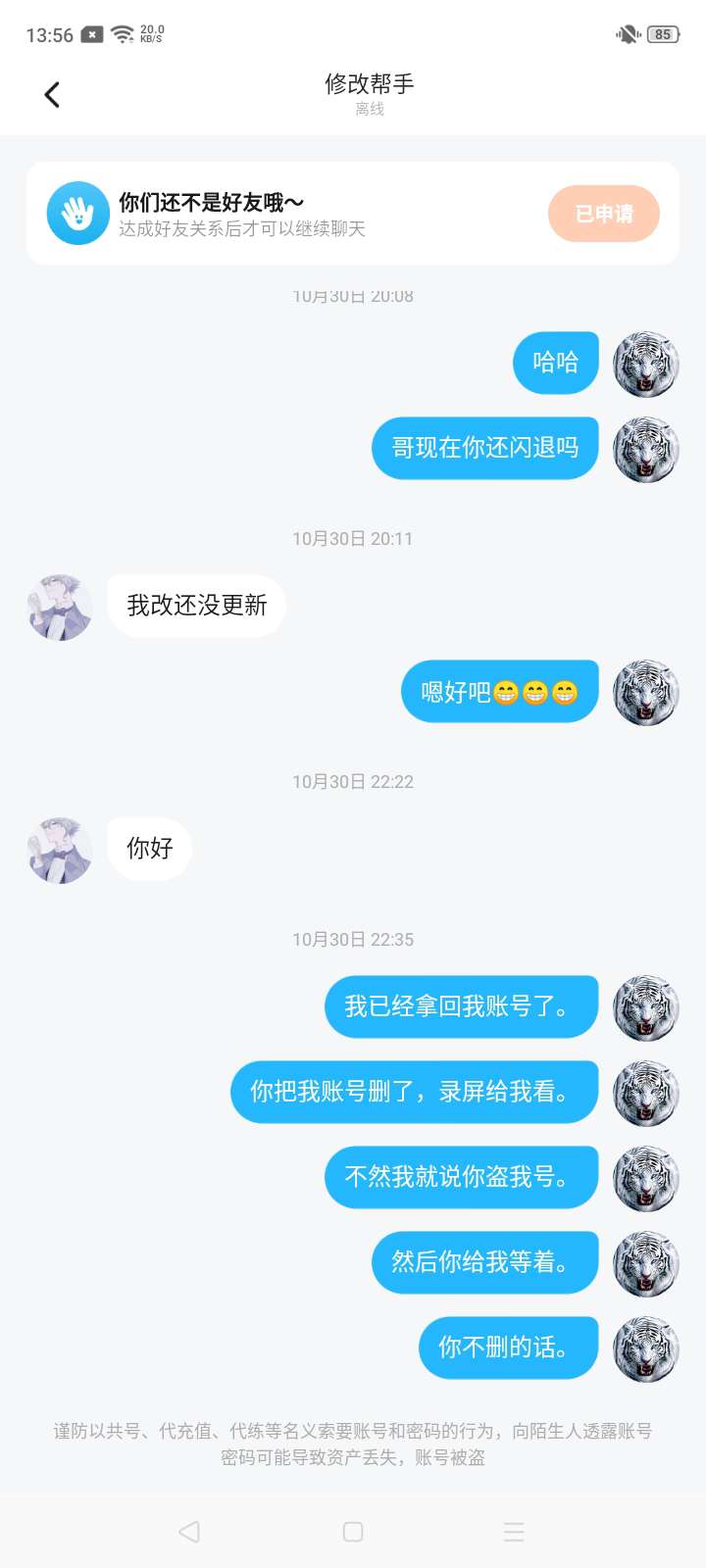Open tiger avatar beside 哈哈 message

[x=645, y=365]
